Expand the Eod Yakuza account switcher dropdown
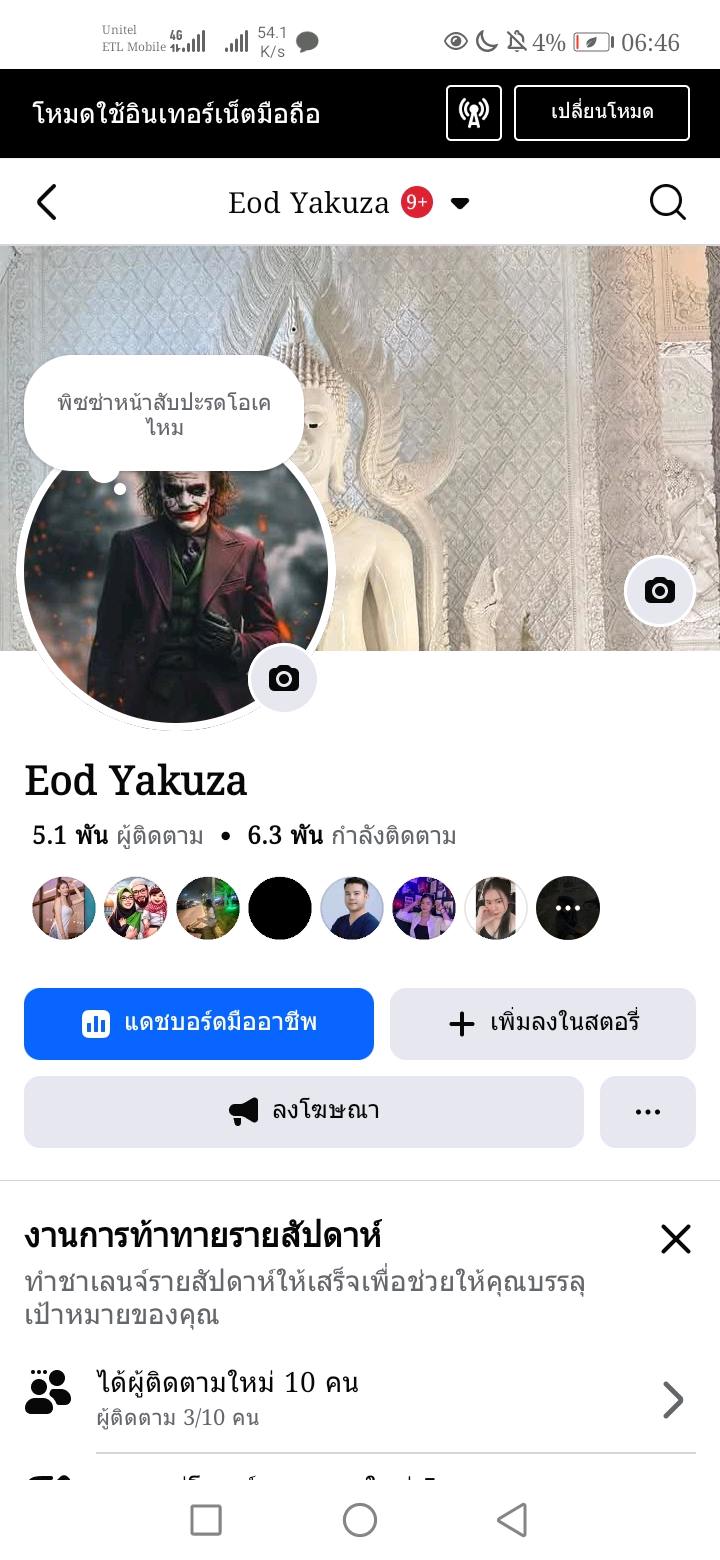Image resolution: width=720 pixels, height=1560 pixels. pos(460,203)
